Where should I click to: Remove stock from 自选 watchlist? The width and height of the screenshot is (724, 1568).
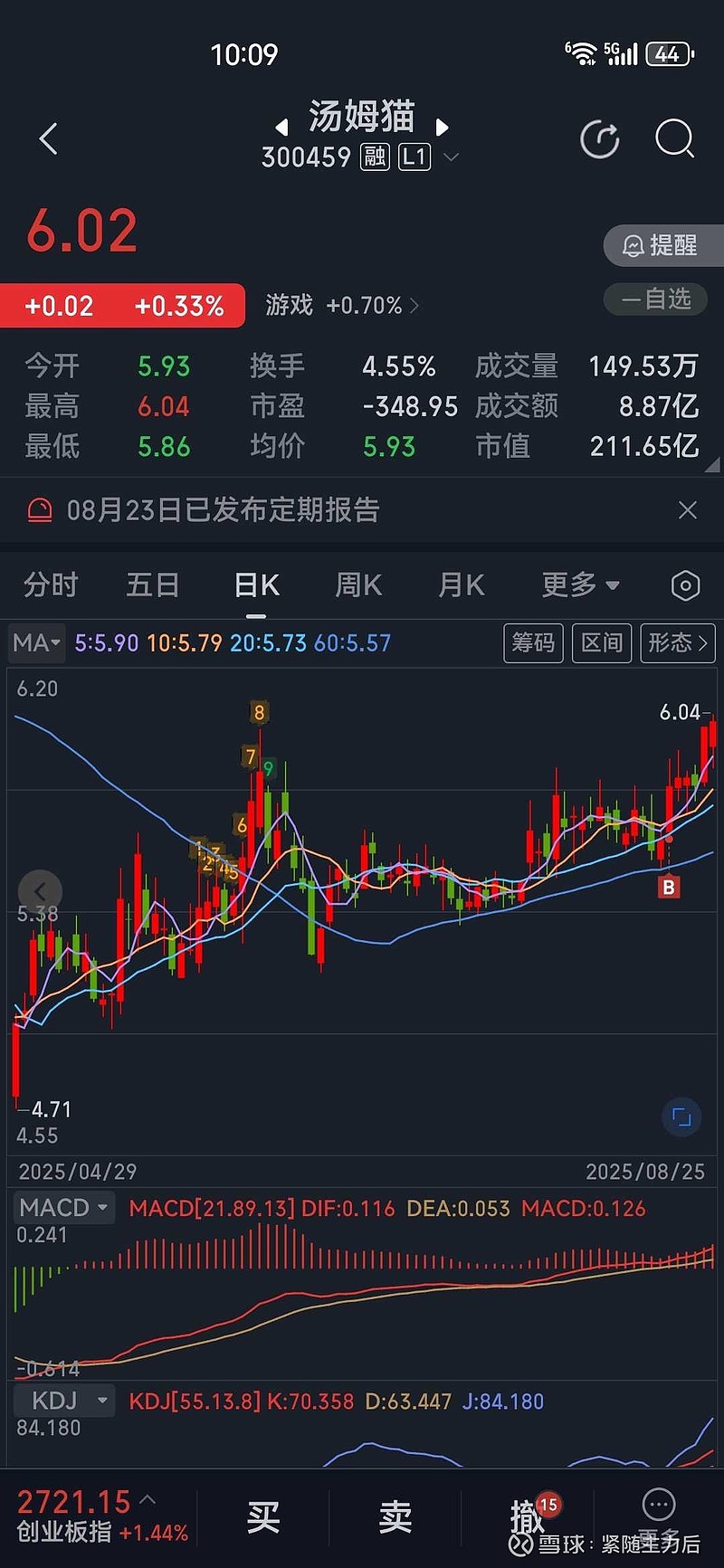click(x=656, y=299)
